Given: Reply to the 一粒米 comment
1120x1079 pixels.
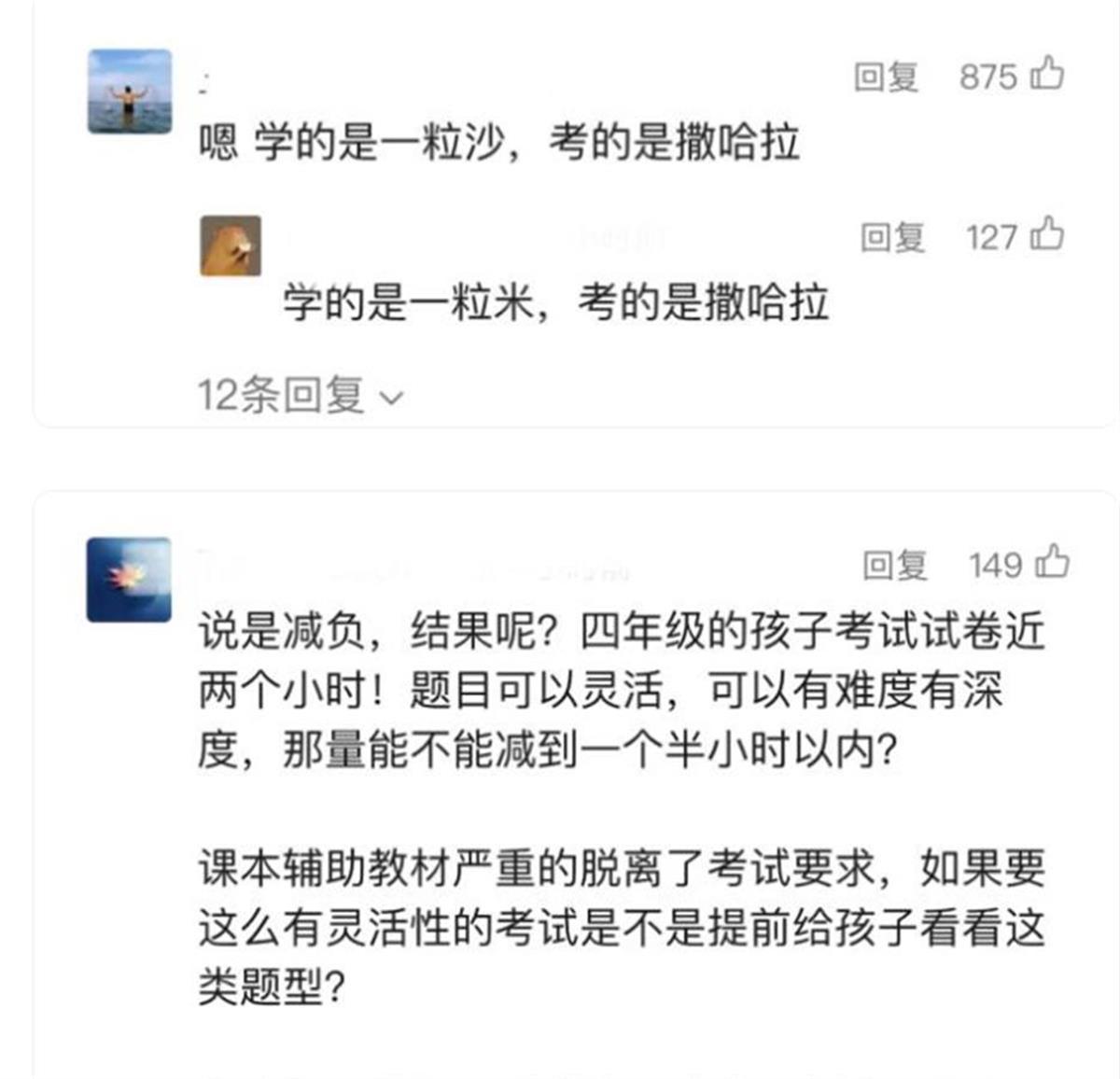Looking at the screenshot, I should click(x=892, y=237).
